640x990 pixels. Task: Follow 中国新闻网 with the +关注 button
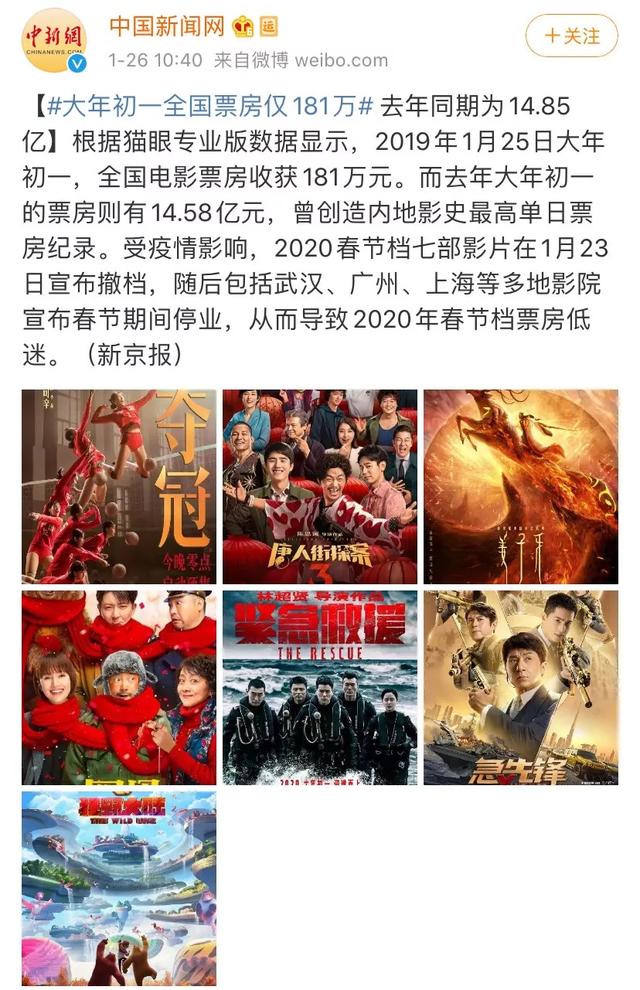point(572,37)
